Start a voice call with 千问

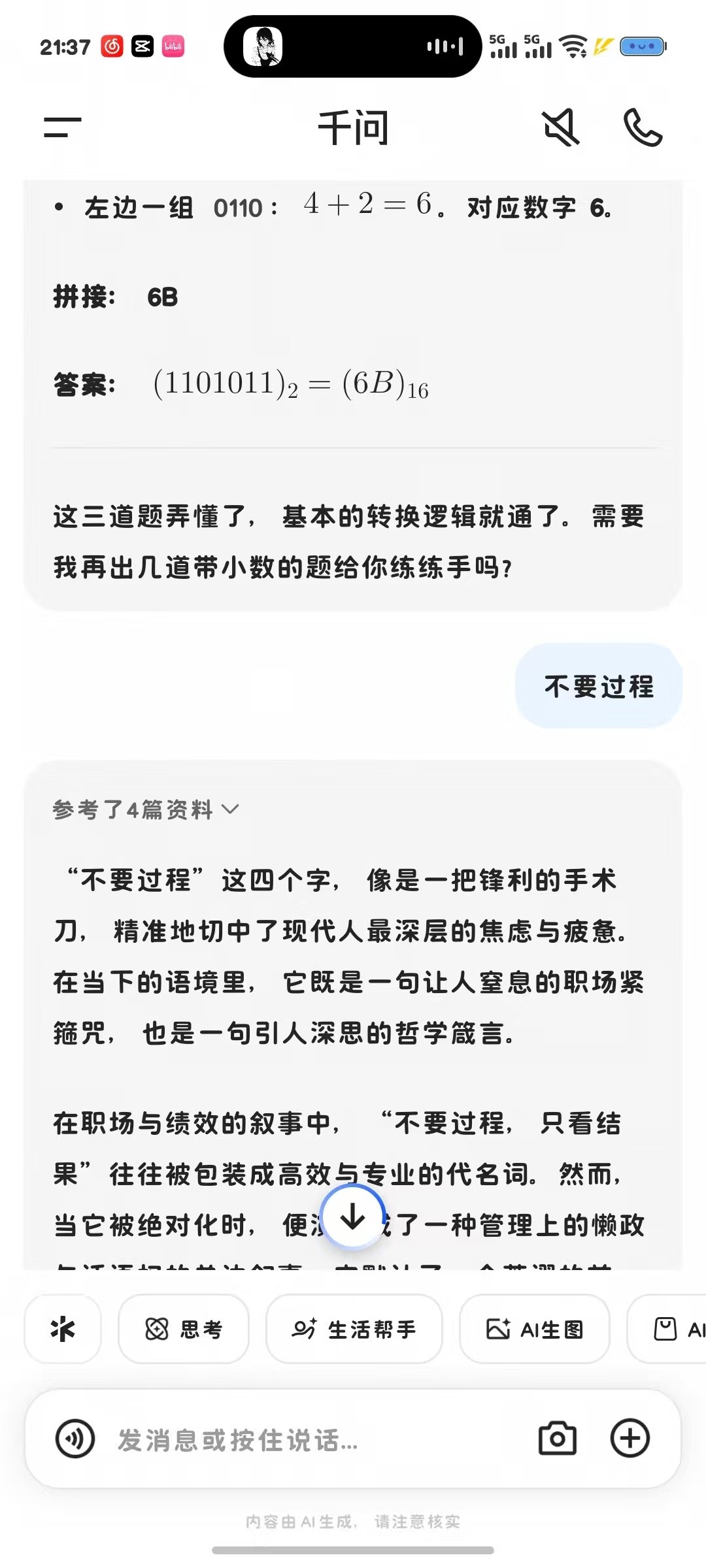point(643,127)
